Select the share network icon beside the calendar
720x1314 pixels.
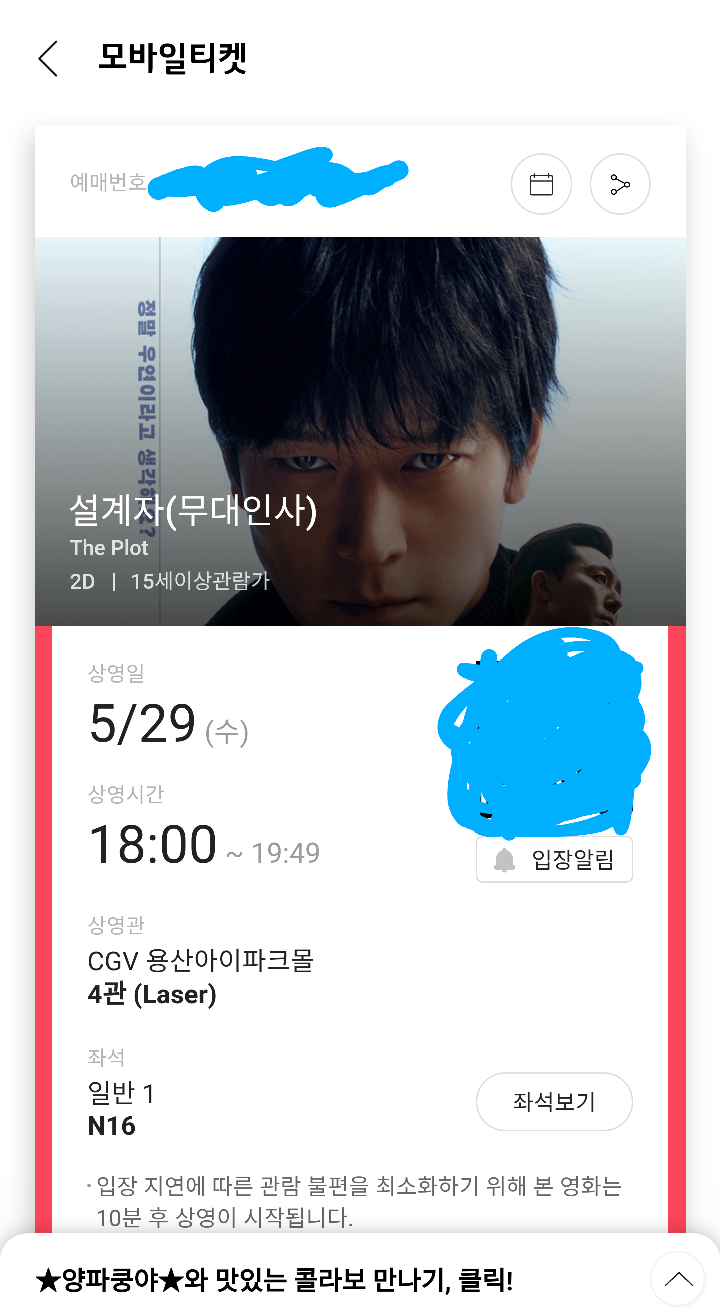[x=619, y=184]
